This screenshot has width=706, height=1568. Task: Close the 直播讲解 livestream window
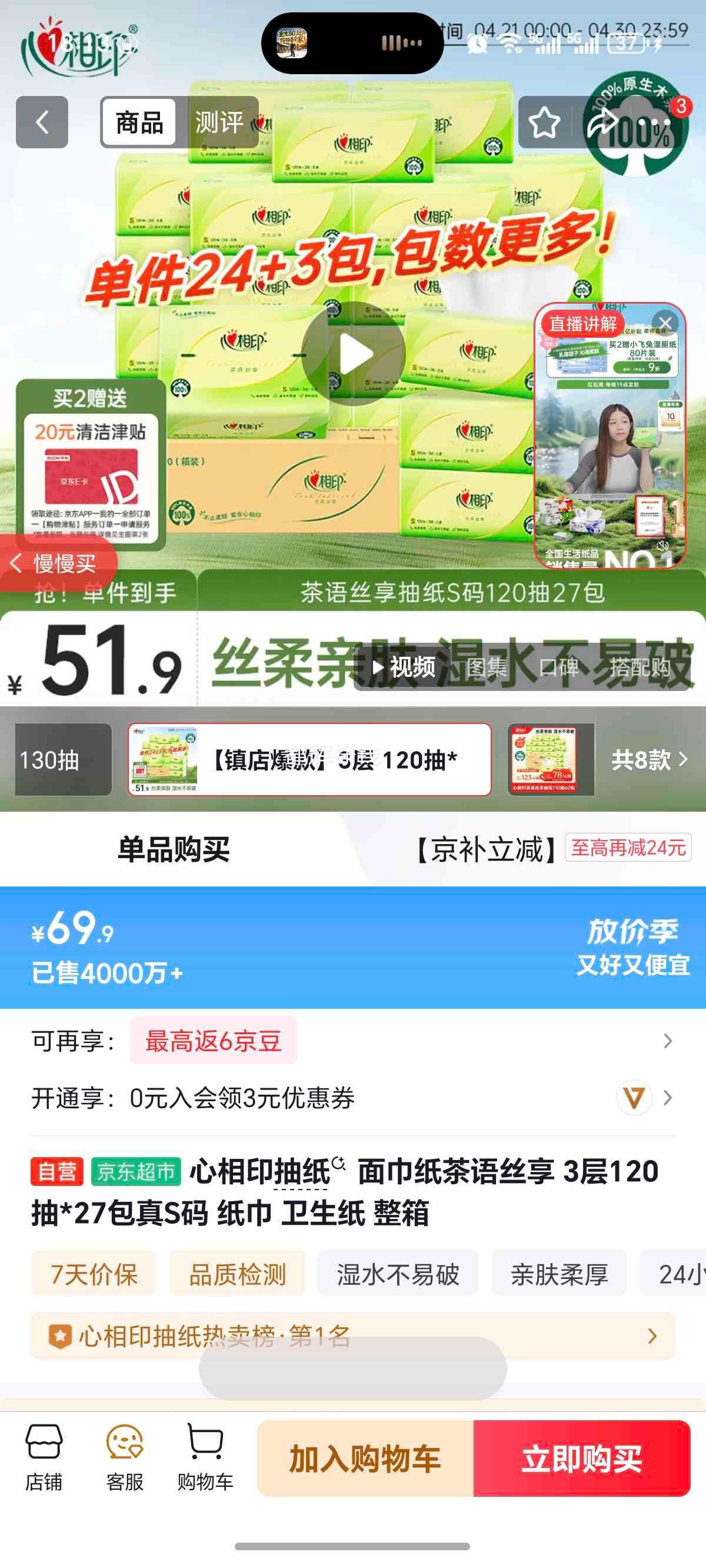[x=667, y=323]
